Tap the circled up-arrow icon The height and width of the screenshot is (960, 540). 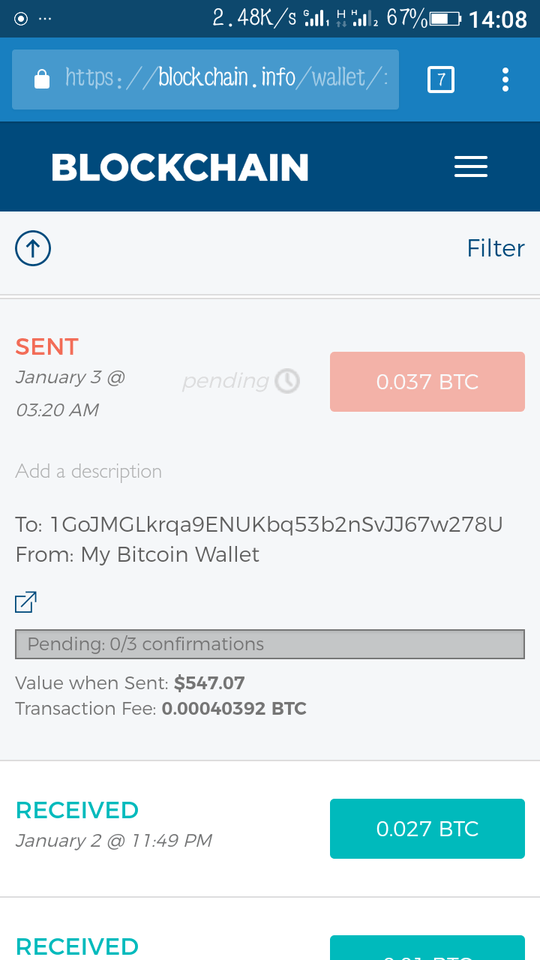[33, 249]
